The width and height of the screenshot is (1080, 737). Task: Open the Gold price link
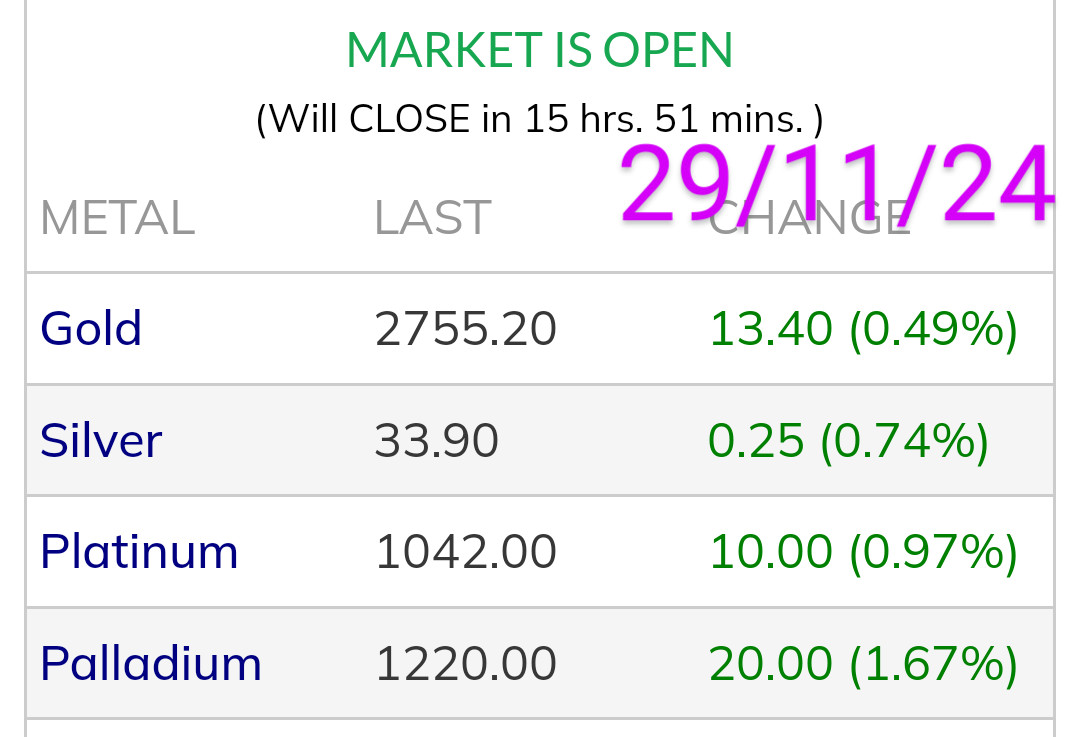click(91, 329)
